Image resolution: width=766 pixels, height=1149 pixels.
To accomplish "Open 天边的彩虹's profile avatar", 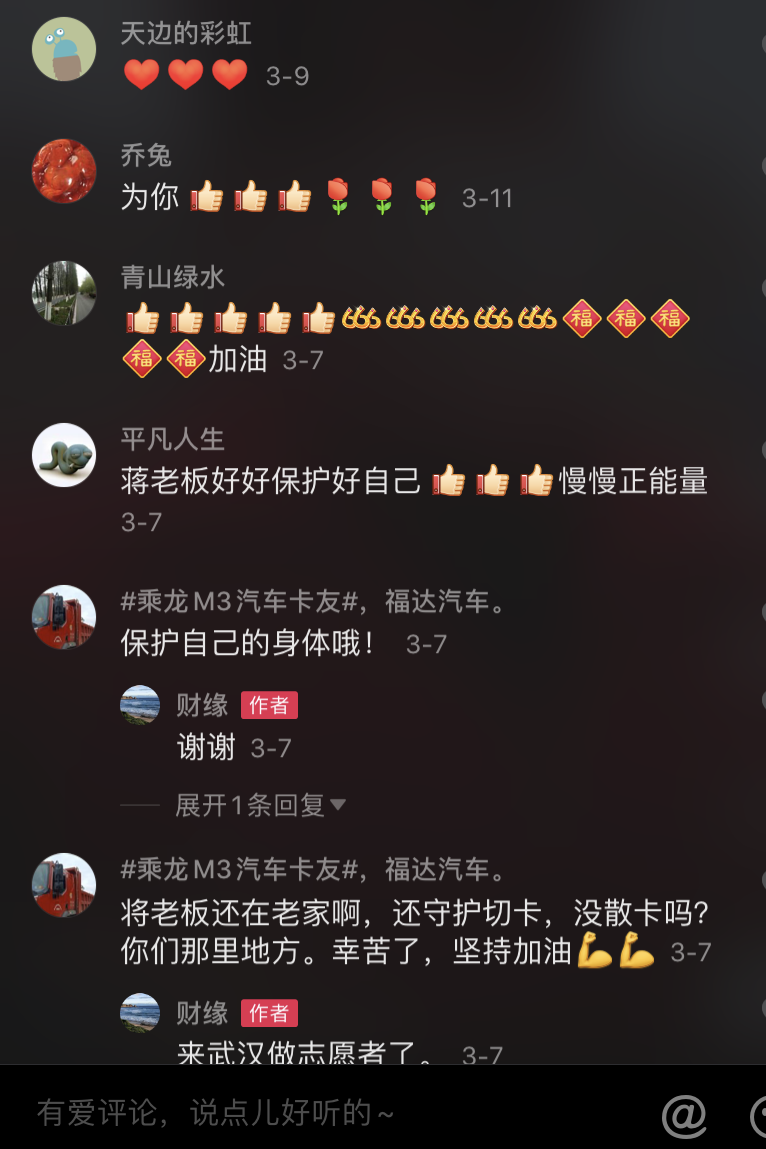I will coord(64,49).
